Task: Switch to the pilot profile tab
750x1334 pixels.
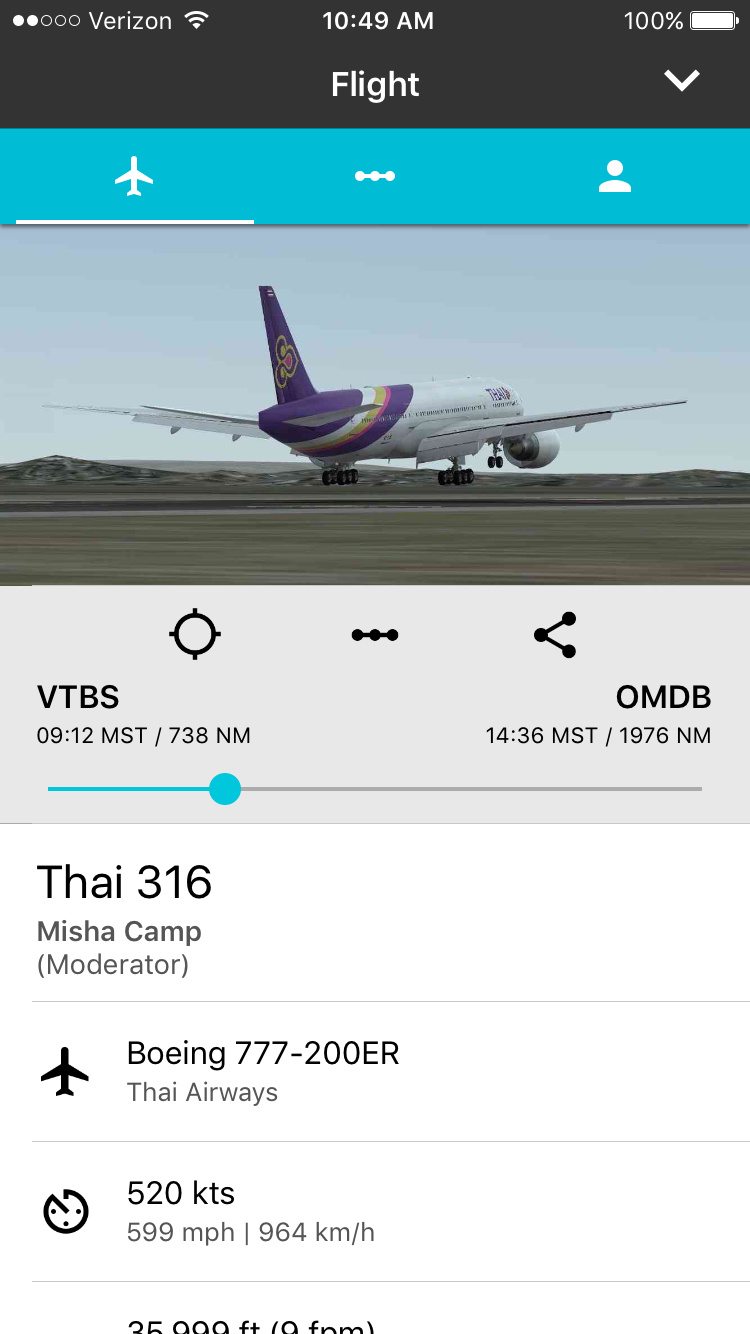Action: pos(614,177)
